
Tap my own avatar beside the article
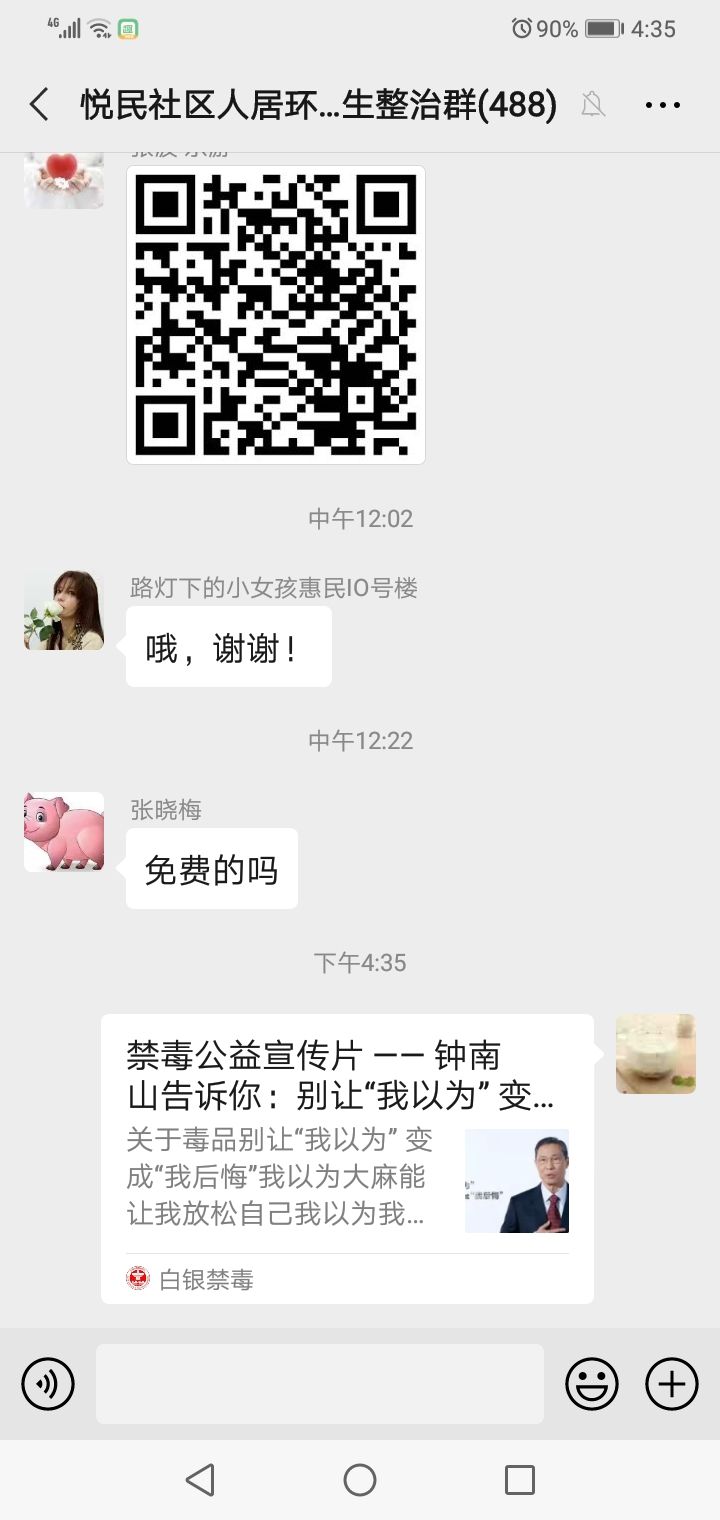click(x=656, y=1054)
